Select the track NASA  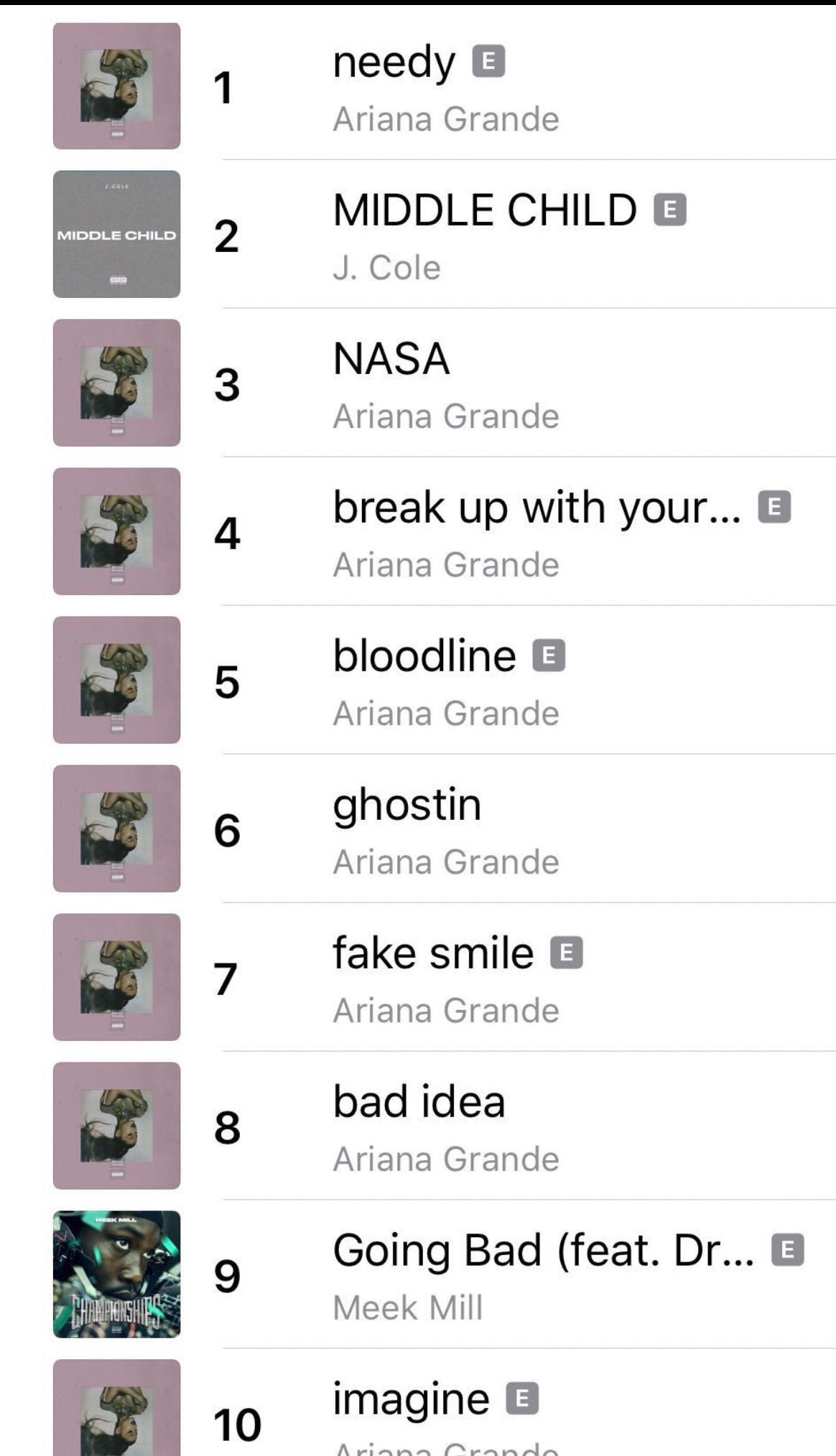tap(391, 360)
